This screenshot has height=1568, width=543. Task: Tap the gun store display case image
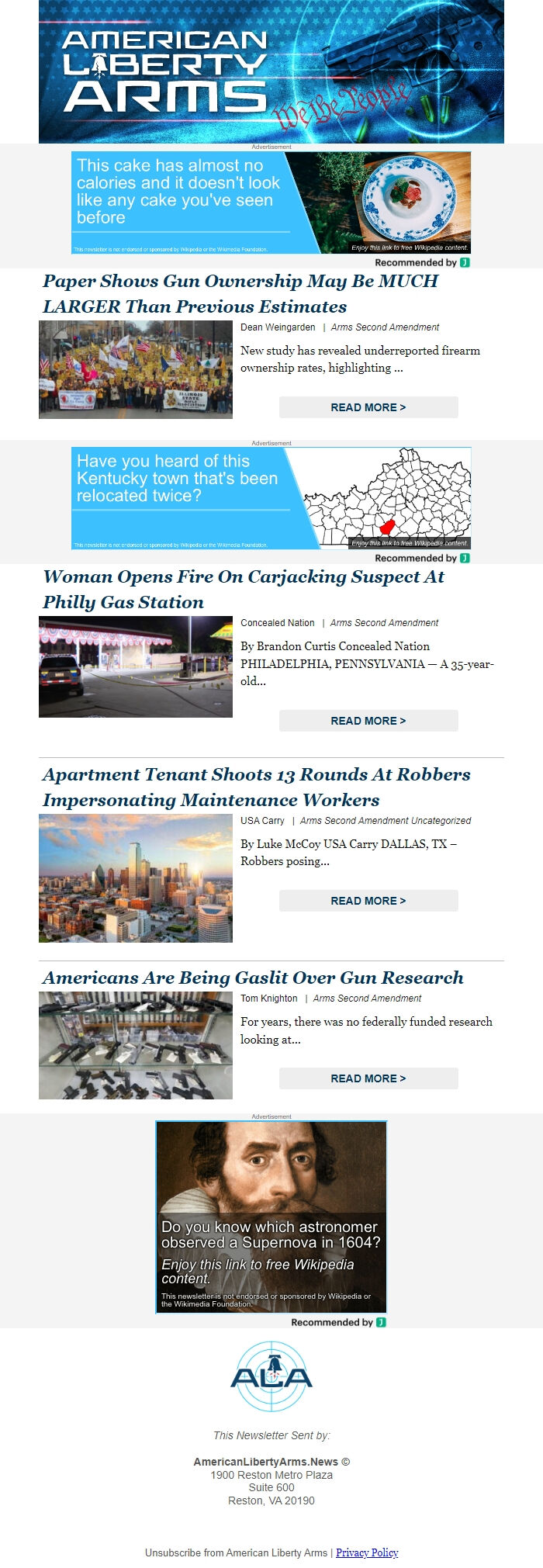pos(136,1045)
